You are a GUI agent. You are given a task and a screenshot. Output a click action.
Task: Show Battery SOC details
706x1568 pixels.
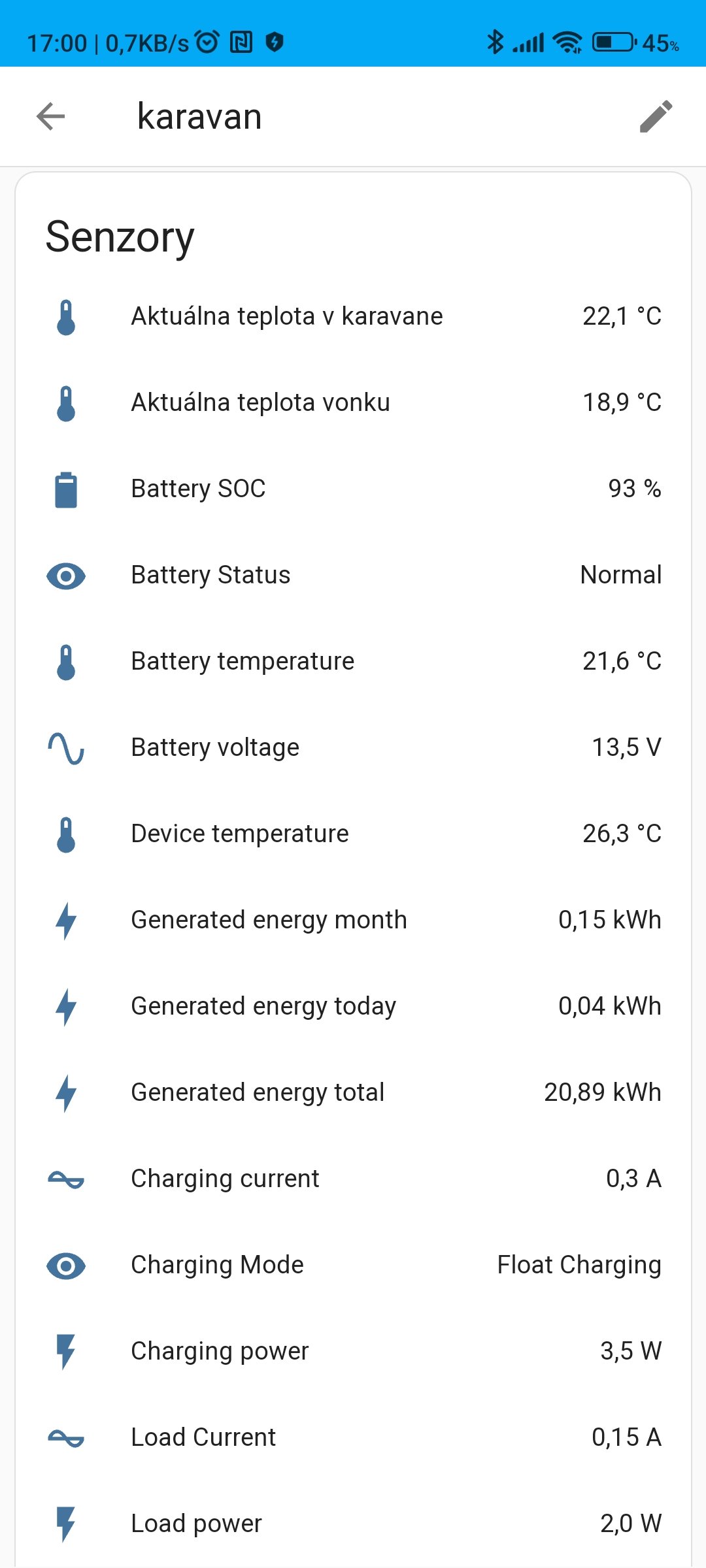[x=198, y=489]
